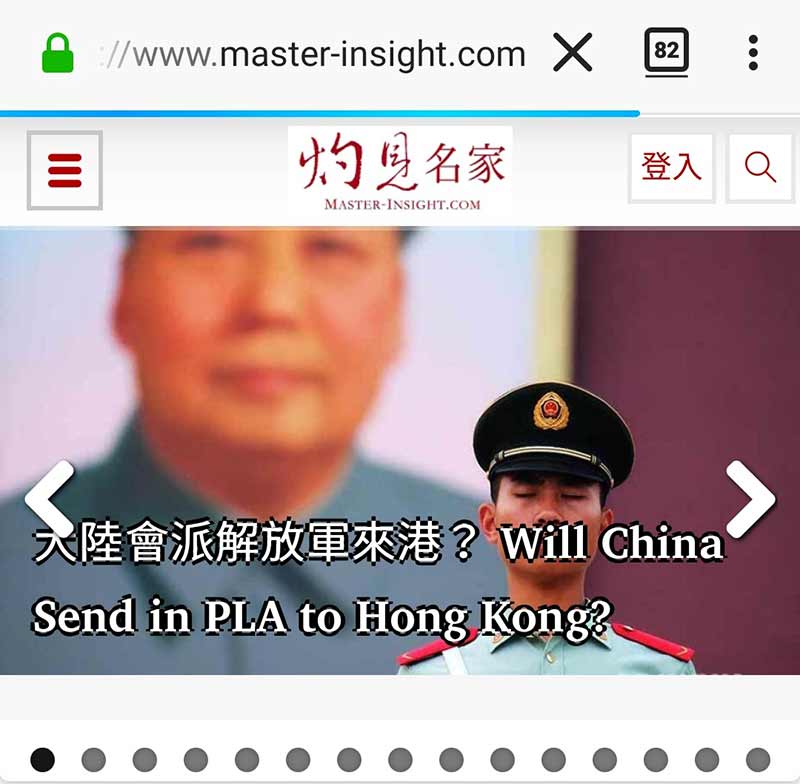This screenshot has width=800, height=784.
Task: Open the hamburger menu
Action: [x=64, y=171]
